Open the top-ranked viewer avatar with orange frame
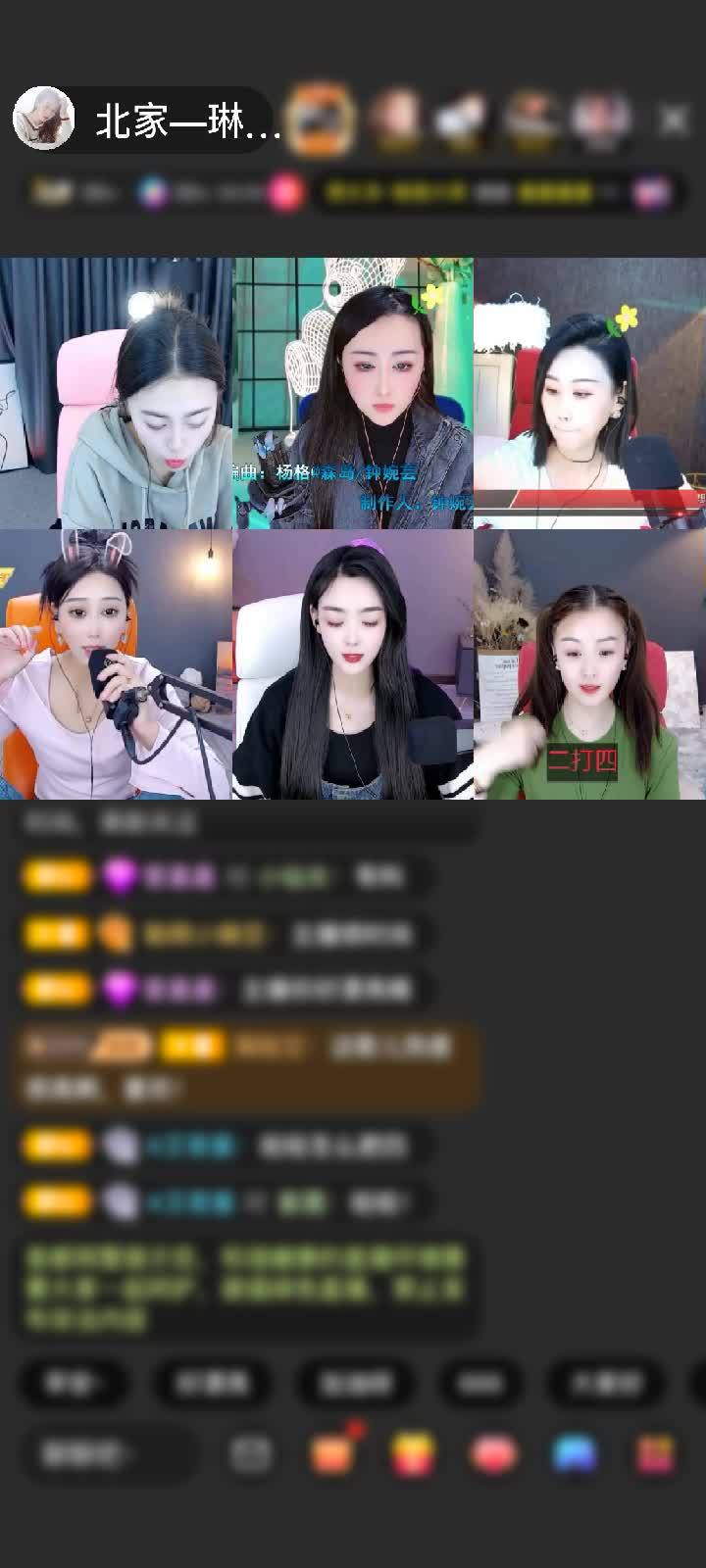This screenshot has width=706, height=1568. 321,120
